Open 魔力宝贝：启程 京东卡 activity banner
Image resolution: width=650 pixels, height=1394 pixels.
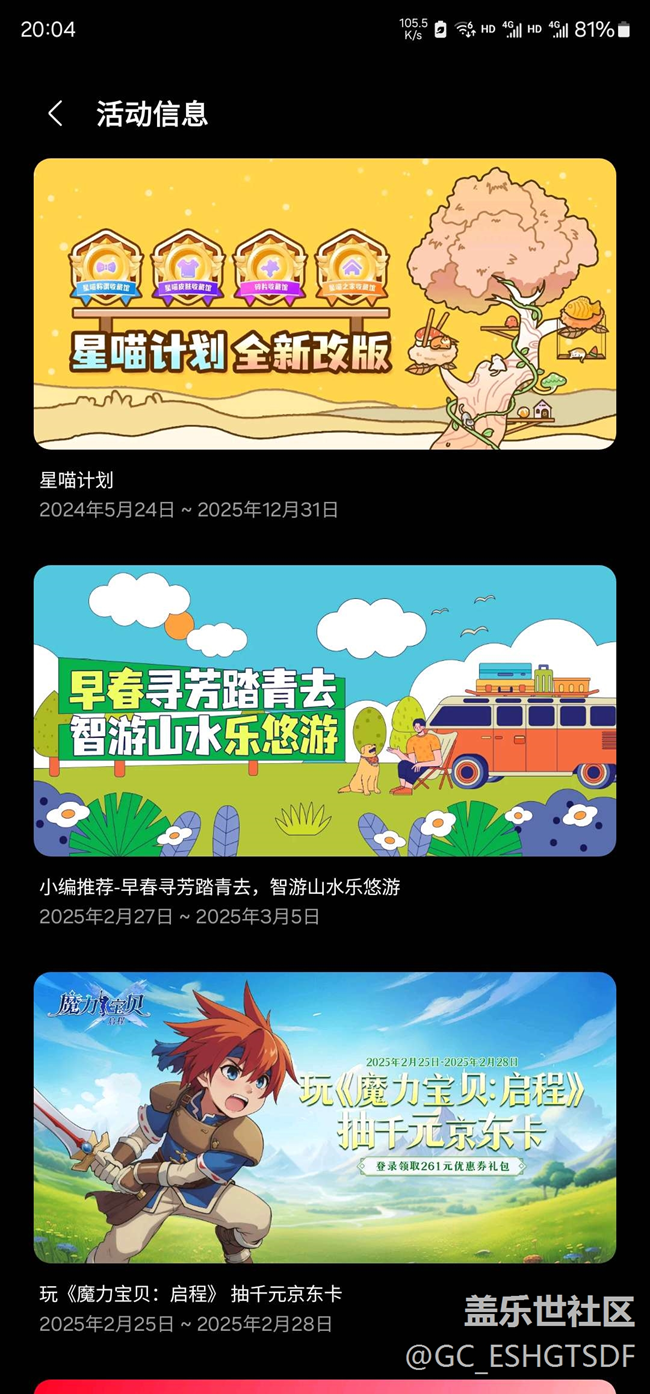[324, 1117]
